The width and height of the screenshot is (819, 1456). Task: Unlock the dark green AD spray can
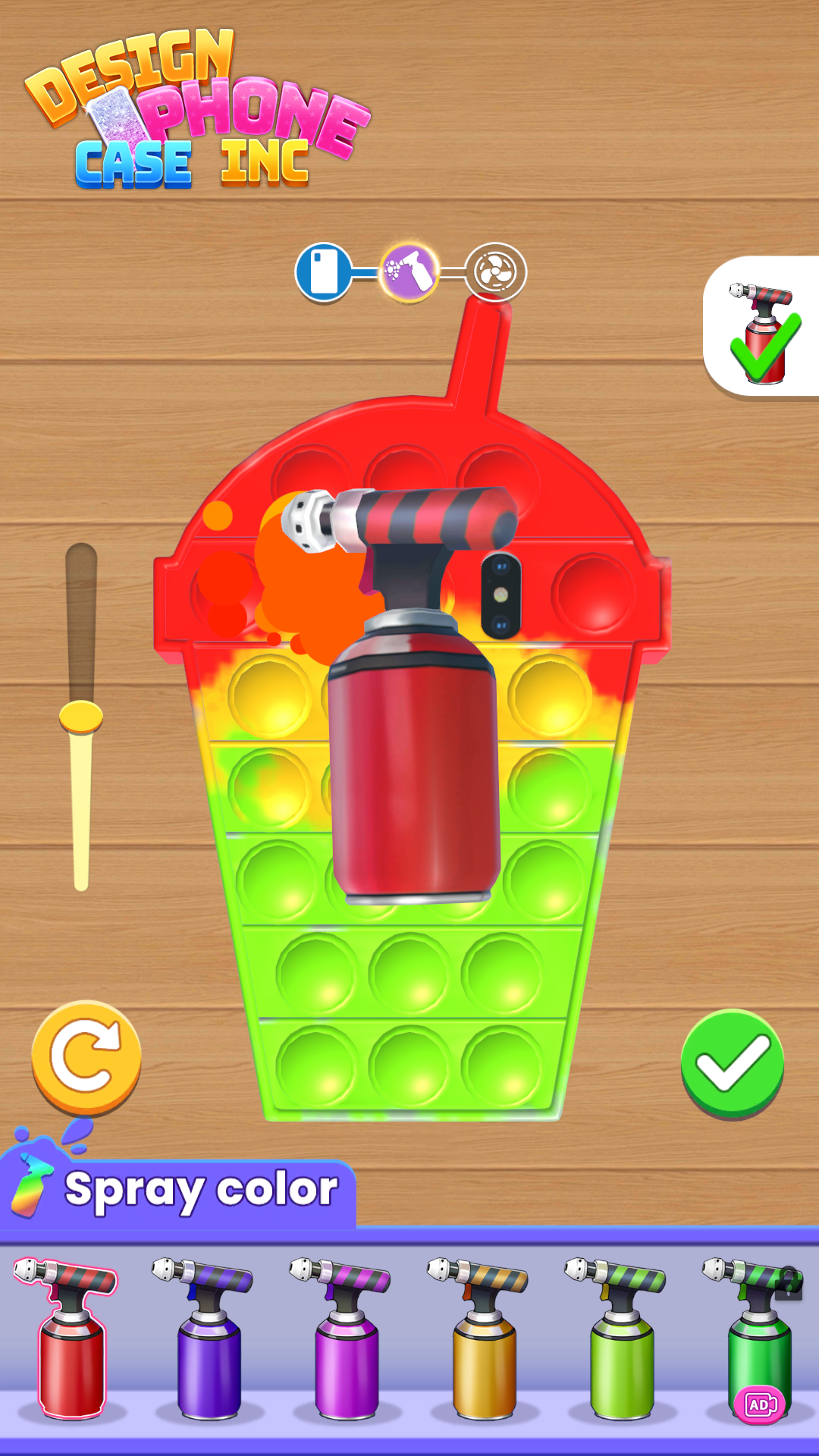[758, 1338]
